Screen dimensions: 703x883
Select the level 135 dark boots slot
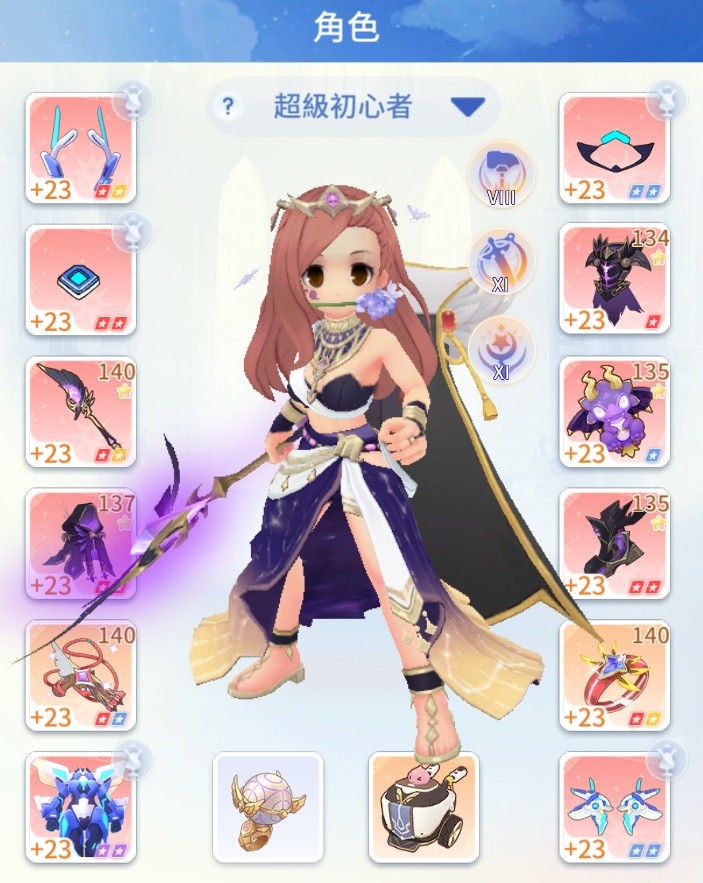point(614,544)
